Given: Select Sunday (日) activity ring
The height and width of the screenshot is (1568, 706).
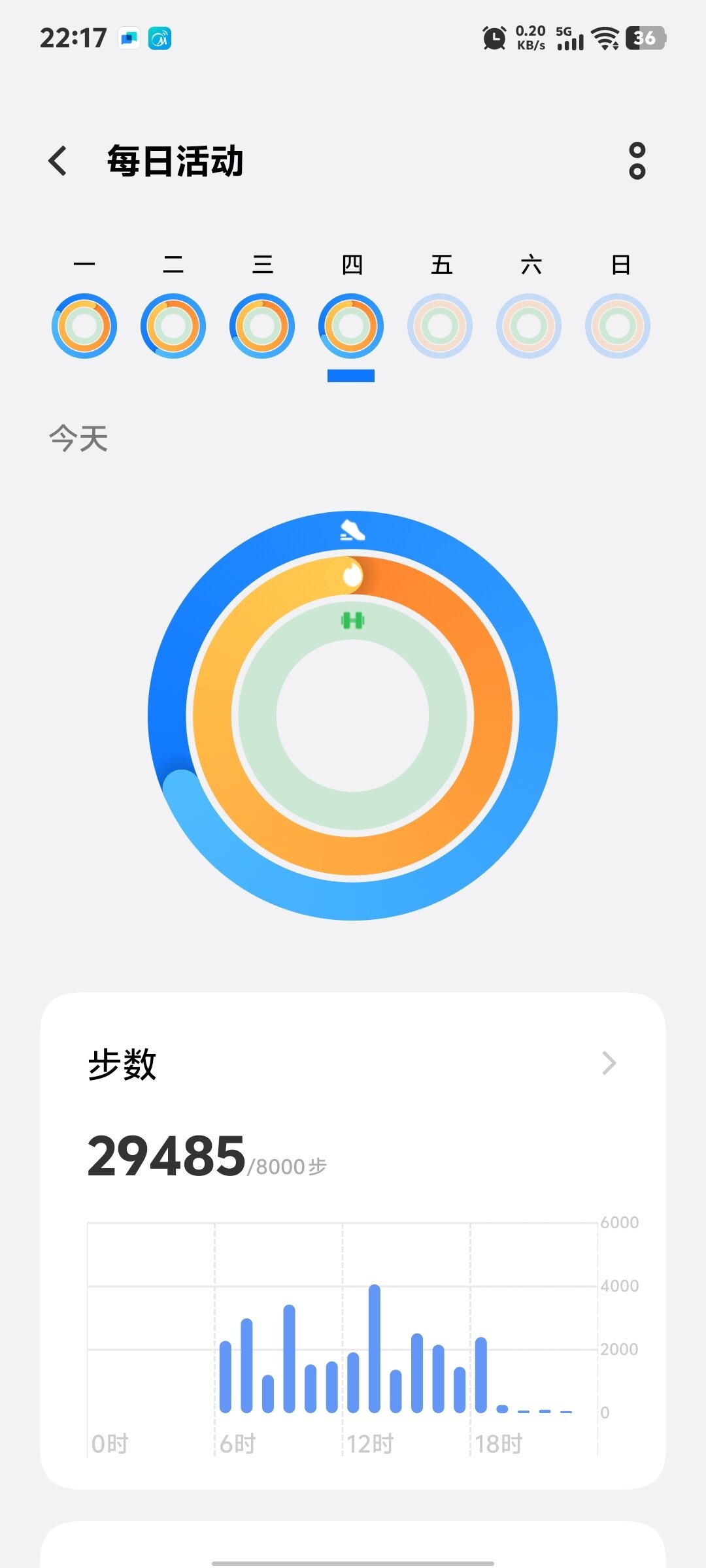Looking at the screenshot, I should point(618,325).
